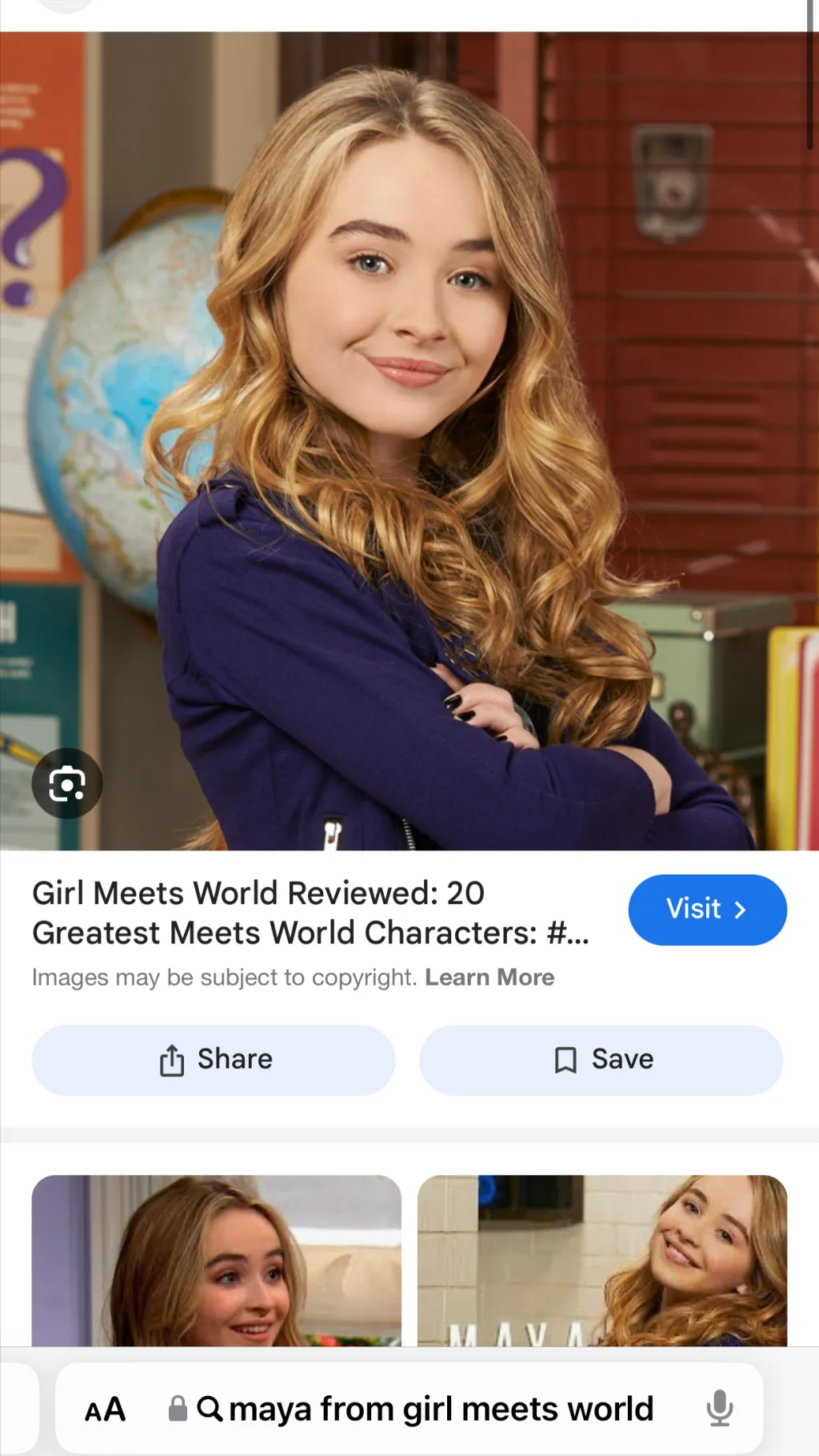The width and height of the screenshot is (819, 1456).
Task: Share this image result
Action: 214,1059
